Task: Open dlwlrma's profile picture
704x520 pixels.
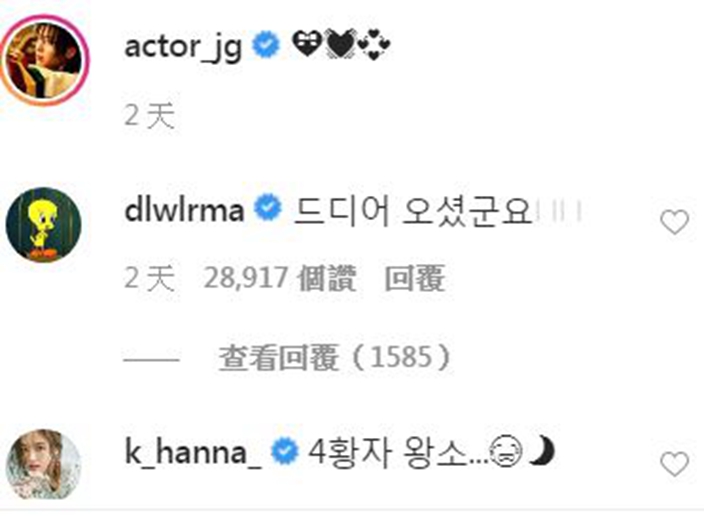Action: pyautogui.click(x=46, y=226)
